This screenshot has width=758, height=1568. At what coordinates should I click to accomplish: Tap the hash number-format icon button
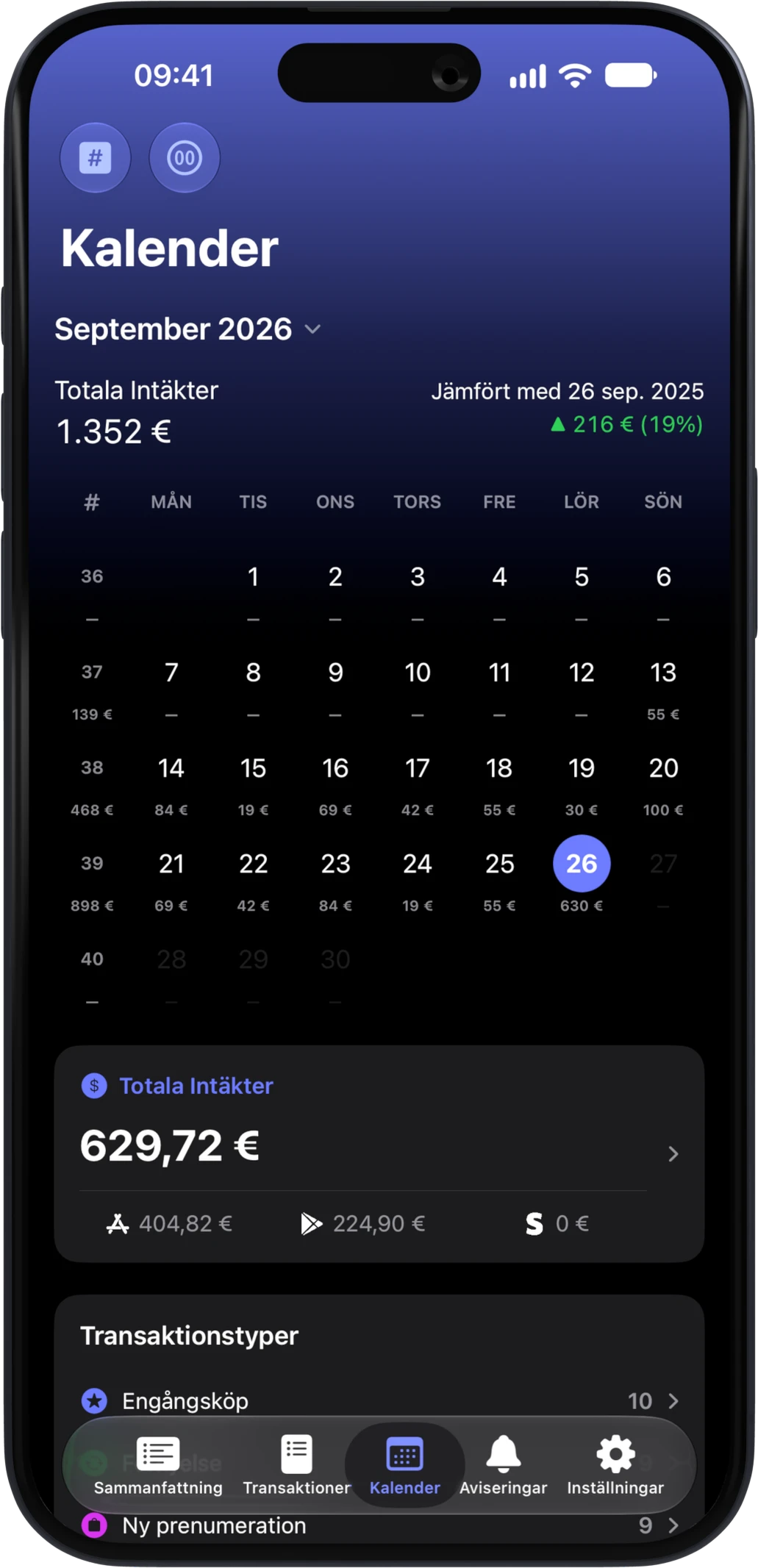(96, 158)
